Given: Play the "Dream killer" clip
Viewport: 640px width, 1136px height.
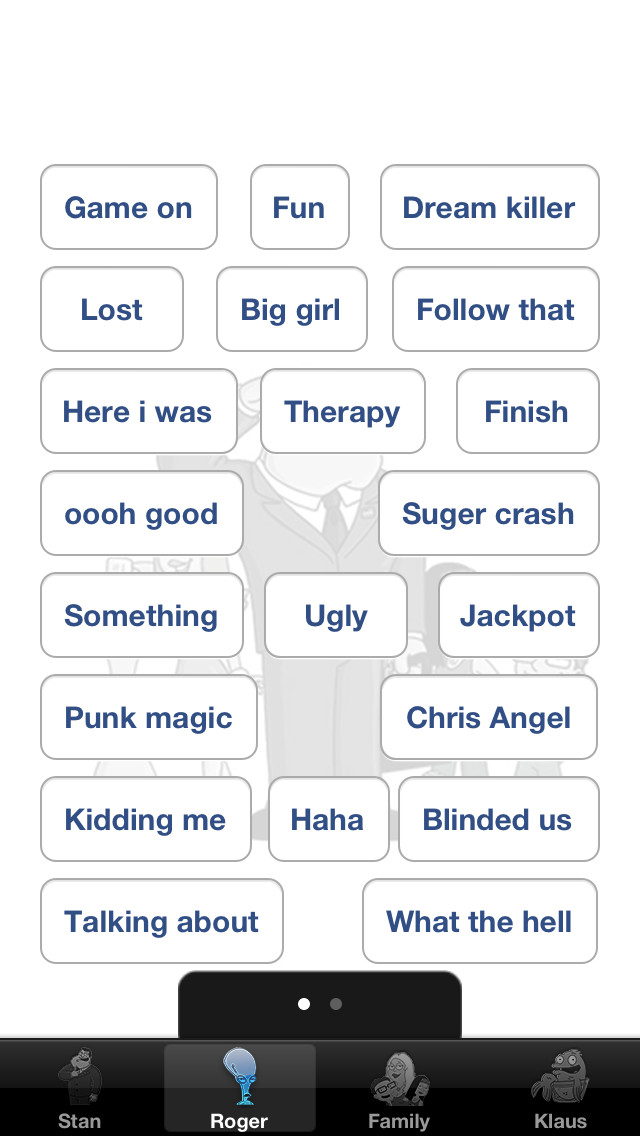Looking at the screenshot, I should 489,207.
